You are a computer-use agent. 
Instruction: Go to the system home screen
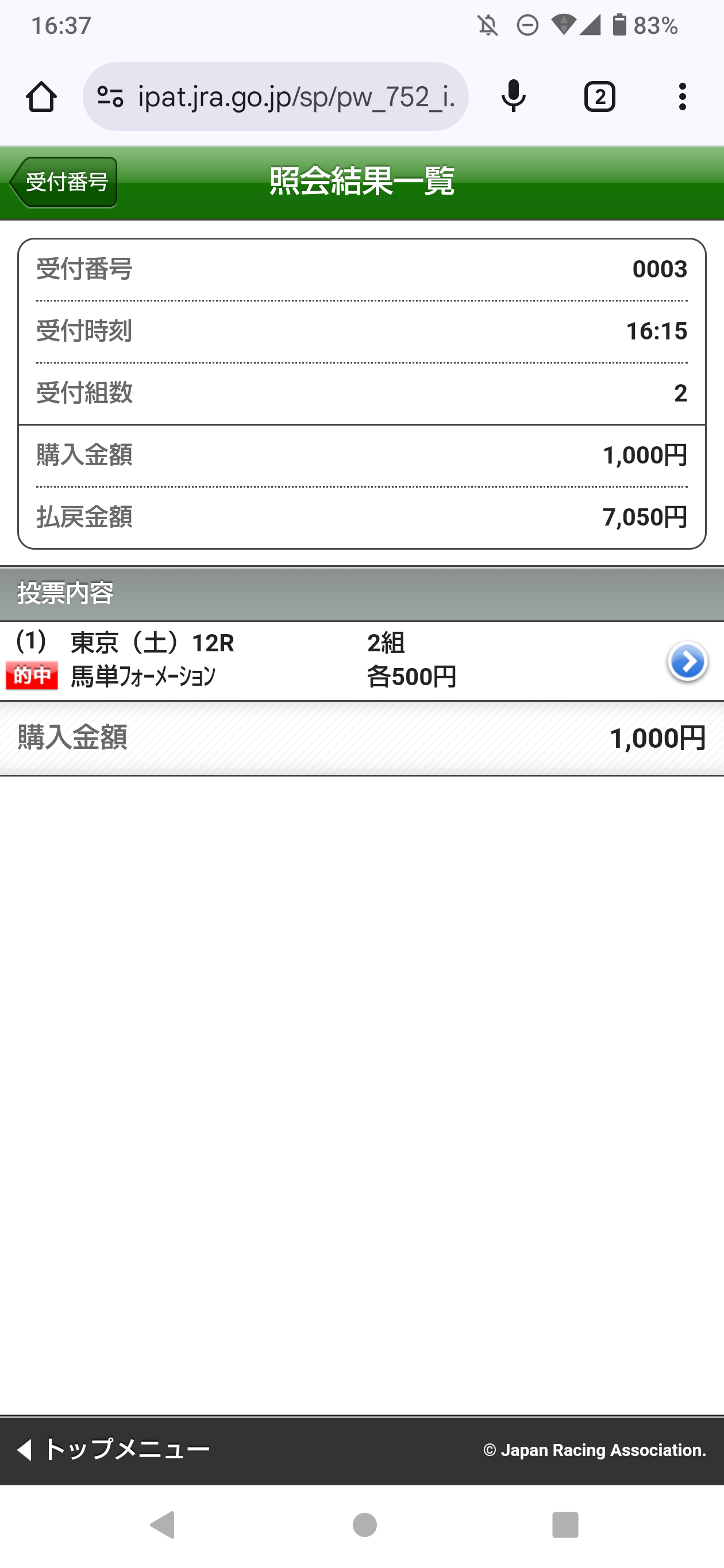coord(364,1524)
